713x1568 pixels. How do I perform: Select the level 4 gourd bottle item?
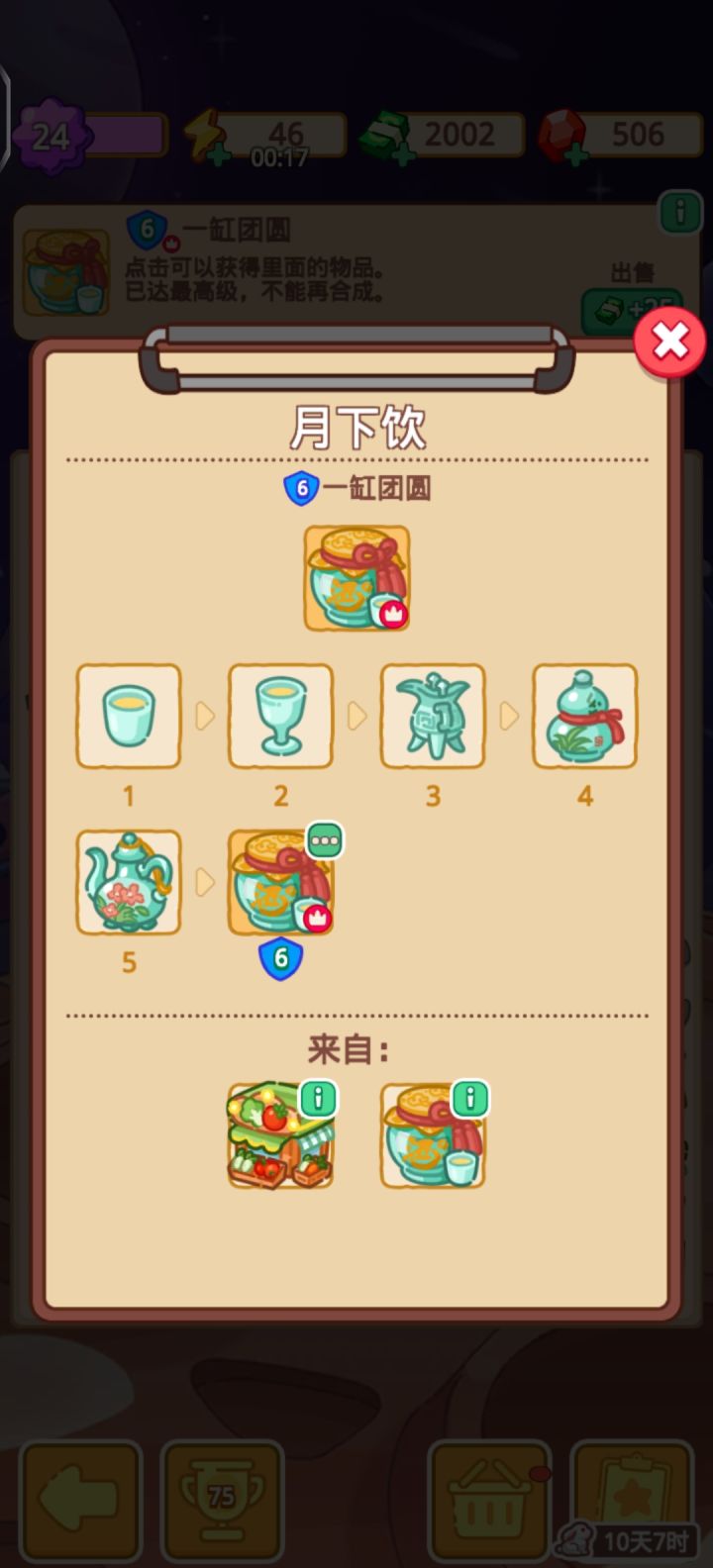[584, 716]
